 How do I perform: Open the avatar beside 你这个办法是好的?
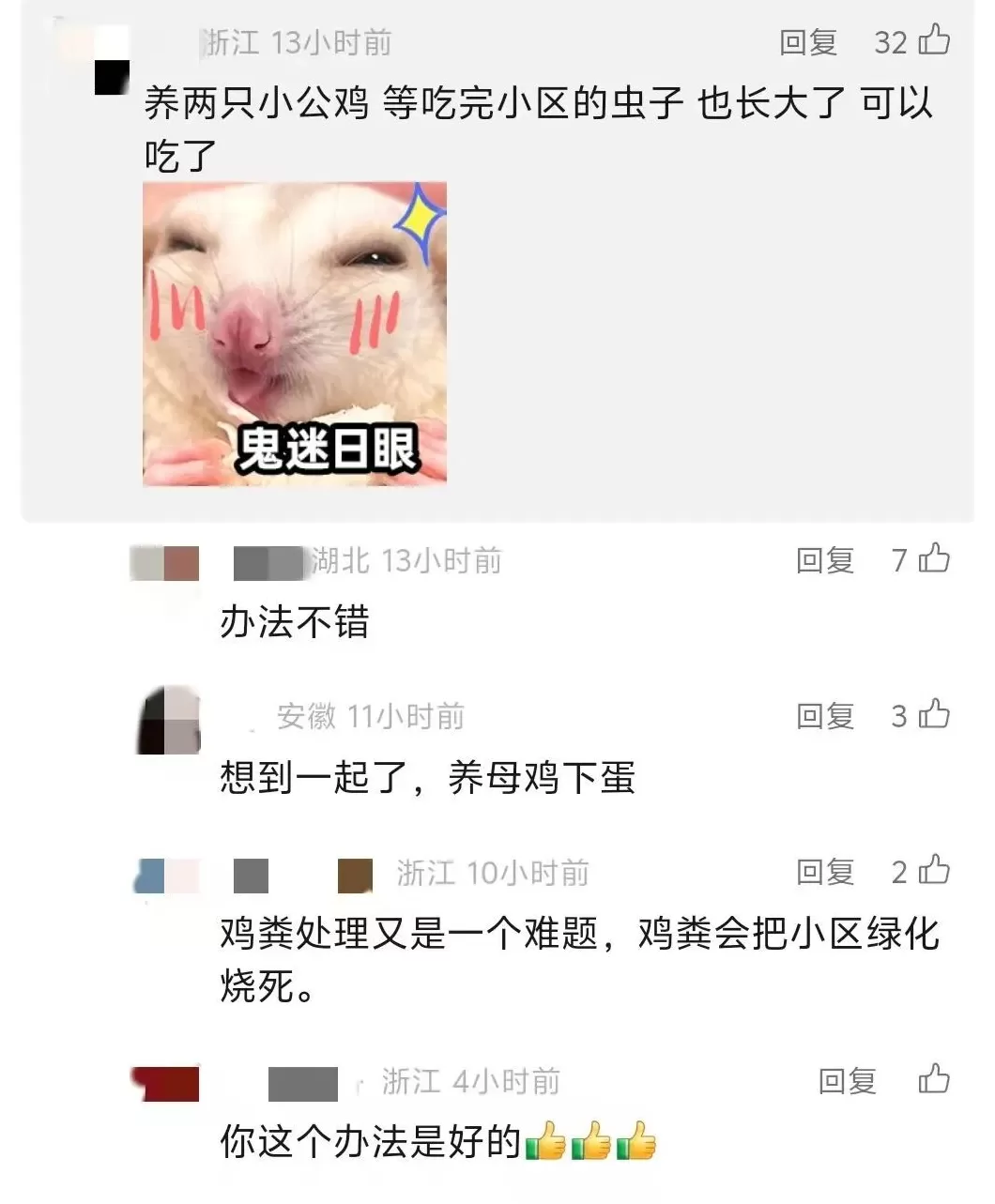(166, 1084)
